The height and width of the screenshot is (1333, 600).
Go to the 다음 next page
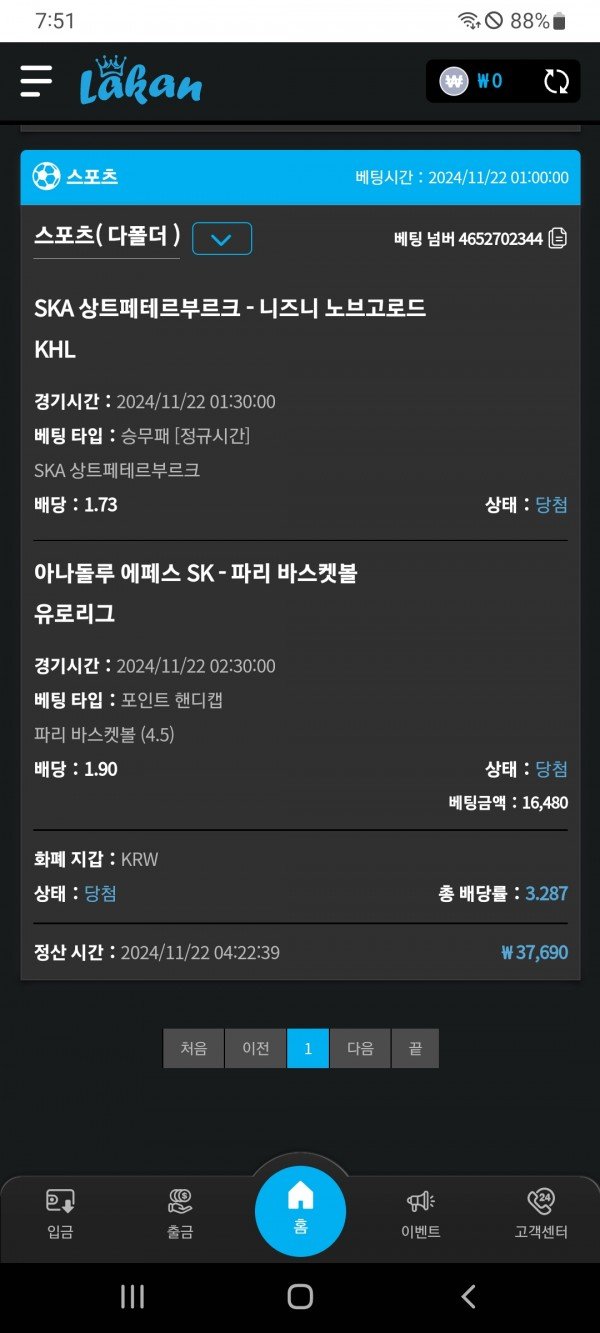pos(360,1048)
